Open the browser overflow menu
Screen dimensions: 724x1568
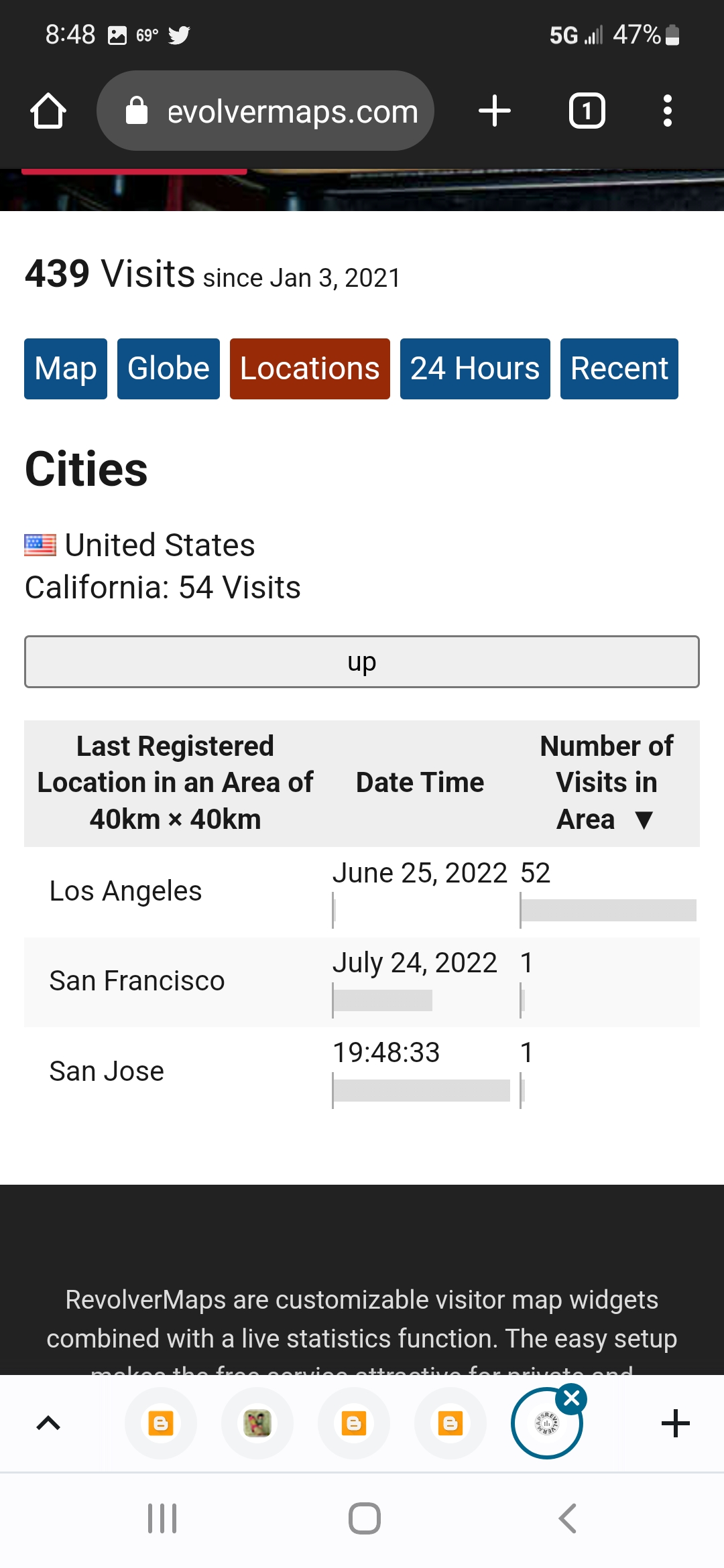667,111
